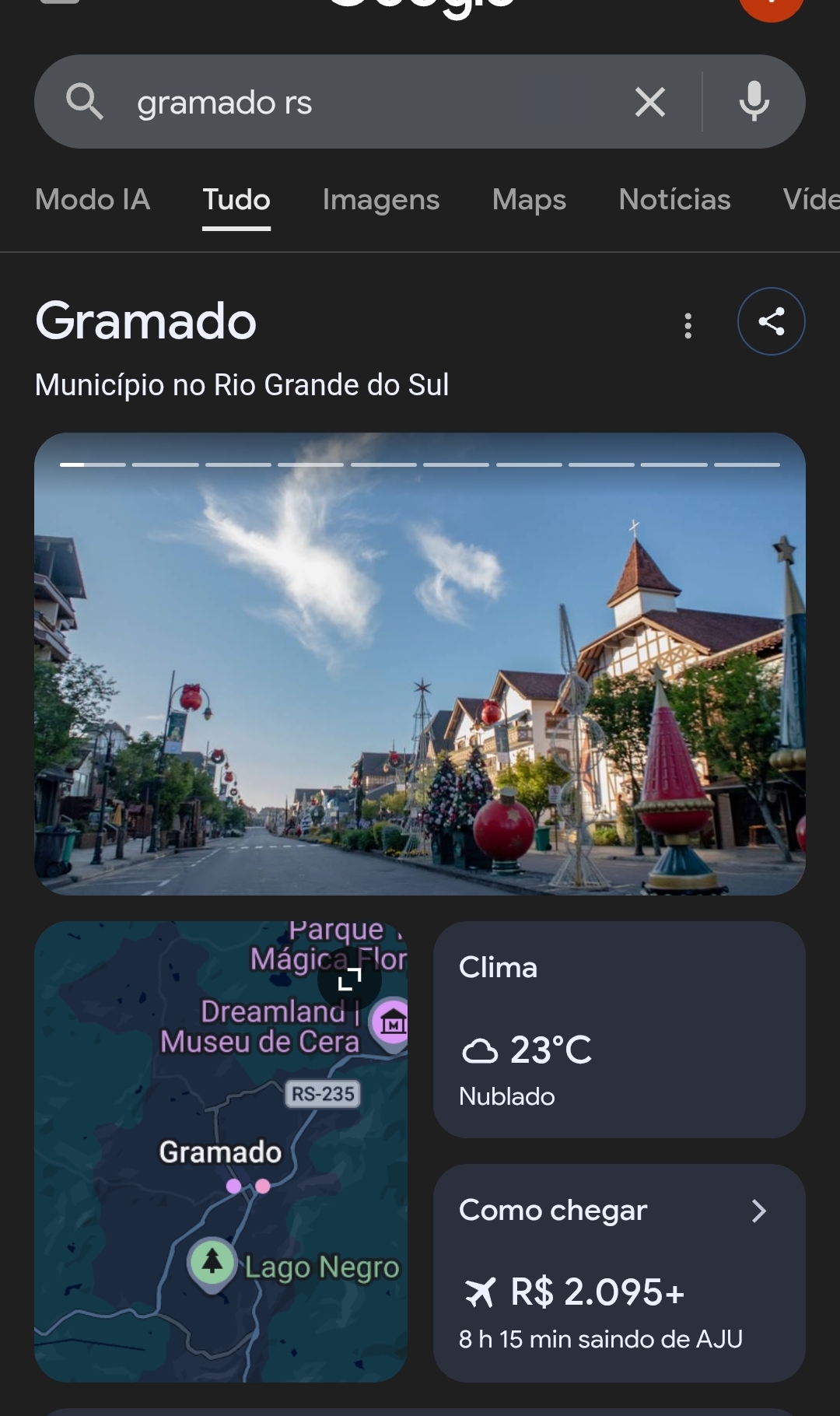Image resolution: width=840 pixels, height=1416 pixels.
Task: Tap the magnifying glass search icon
Action: pos(86,102)
